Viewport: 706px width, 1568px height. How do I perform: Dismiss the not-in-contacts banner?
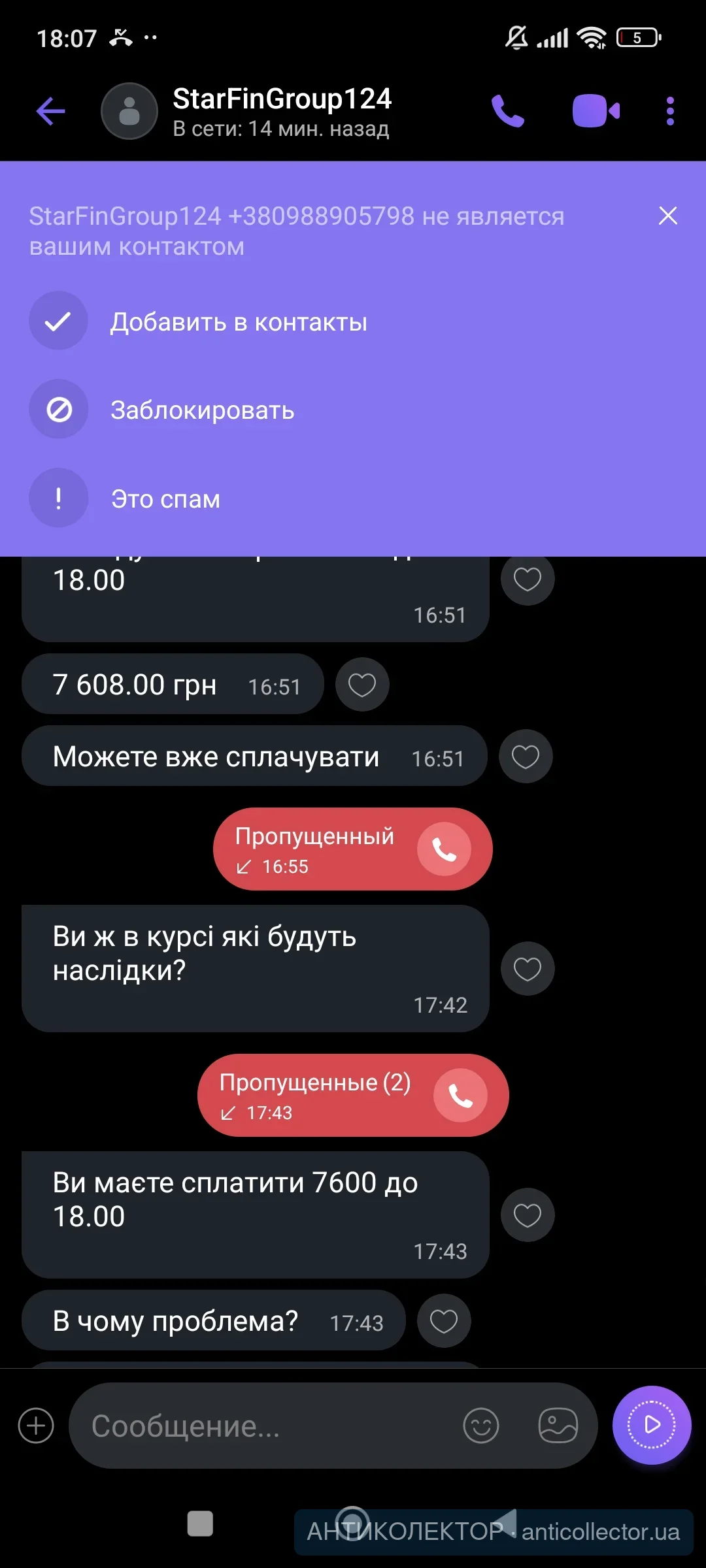pos(667,216)
